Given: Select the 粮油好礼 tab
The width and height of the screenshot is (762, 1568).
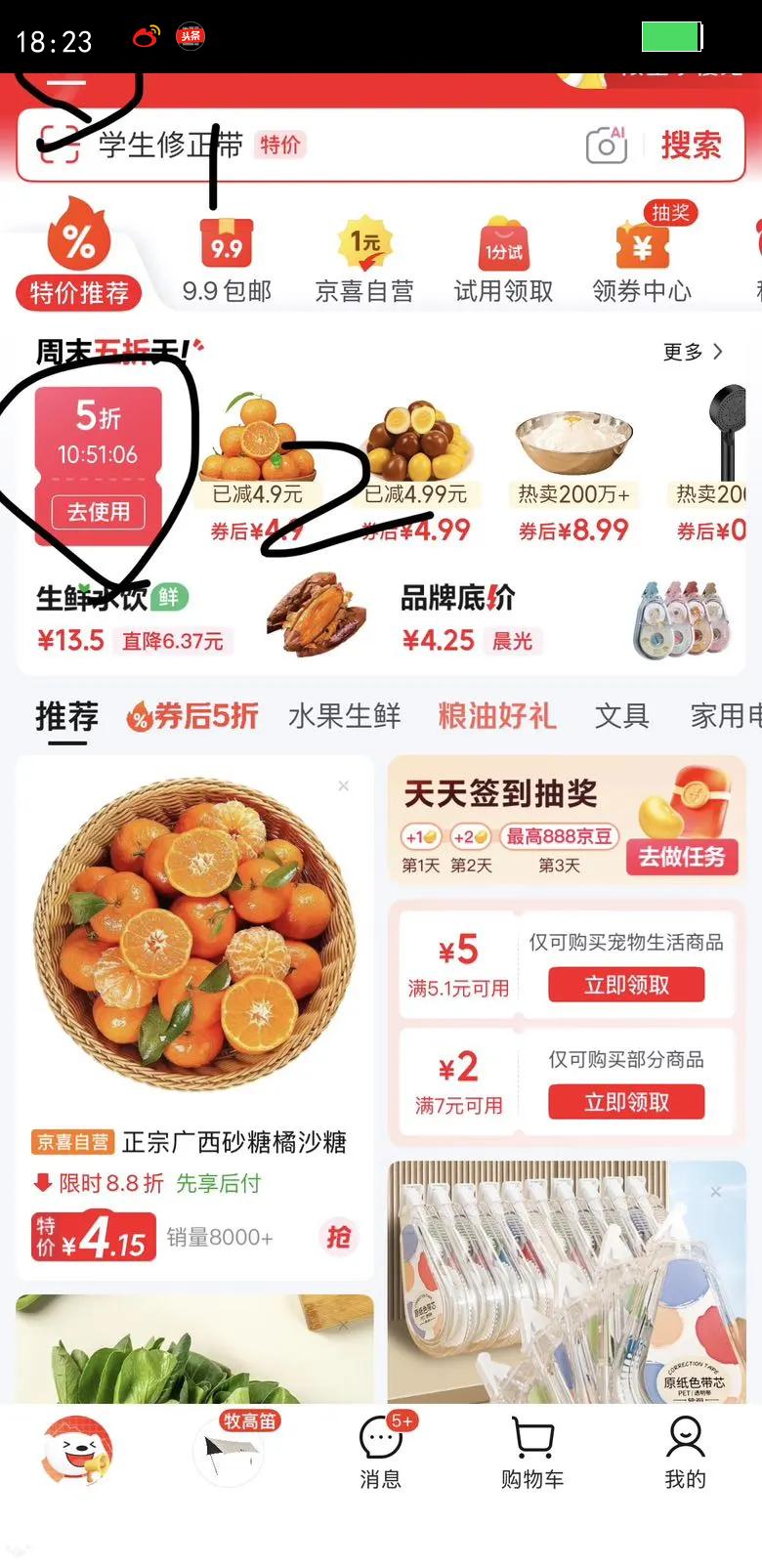Looking at the screenshot, I should point(496,716).
